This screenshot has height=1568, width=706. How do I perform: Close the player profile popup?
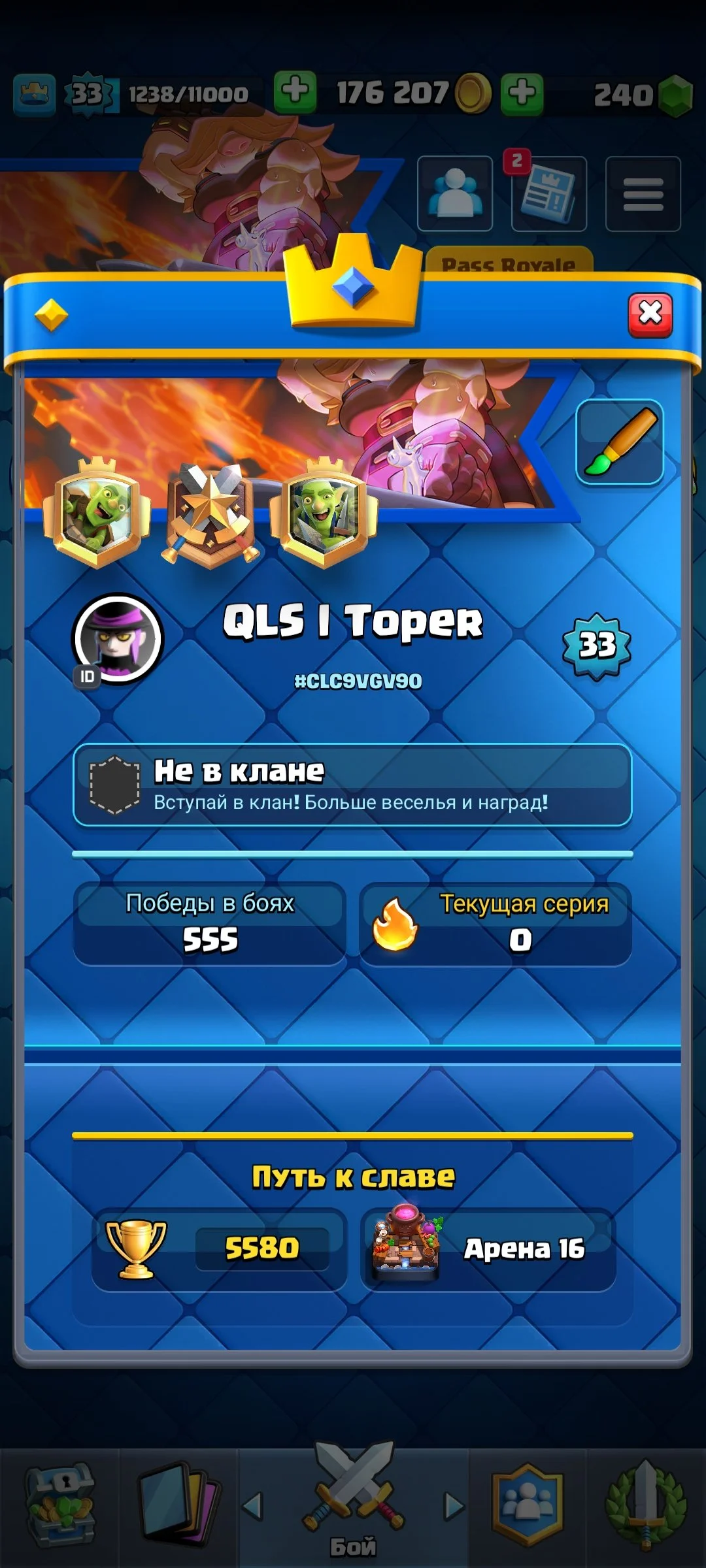click(x=650, y=314)
